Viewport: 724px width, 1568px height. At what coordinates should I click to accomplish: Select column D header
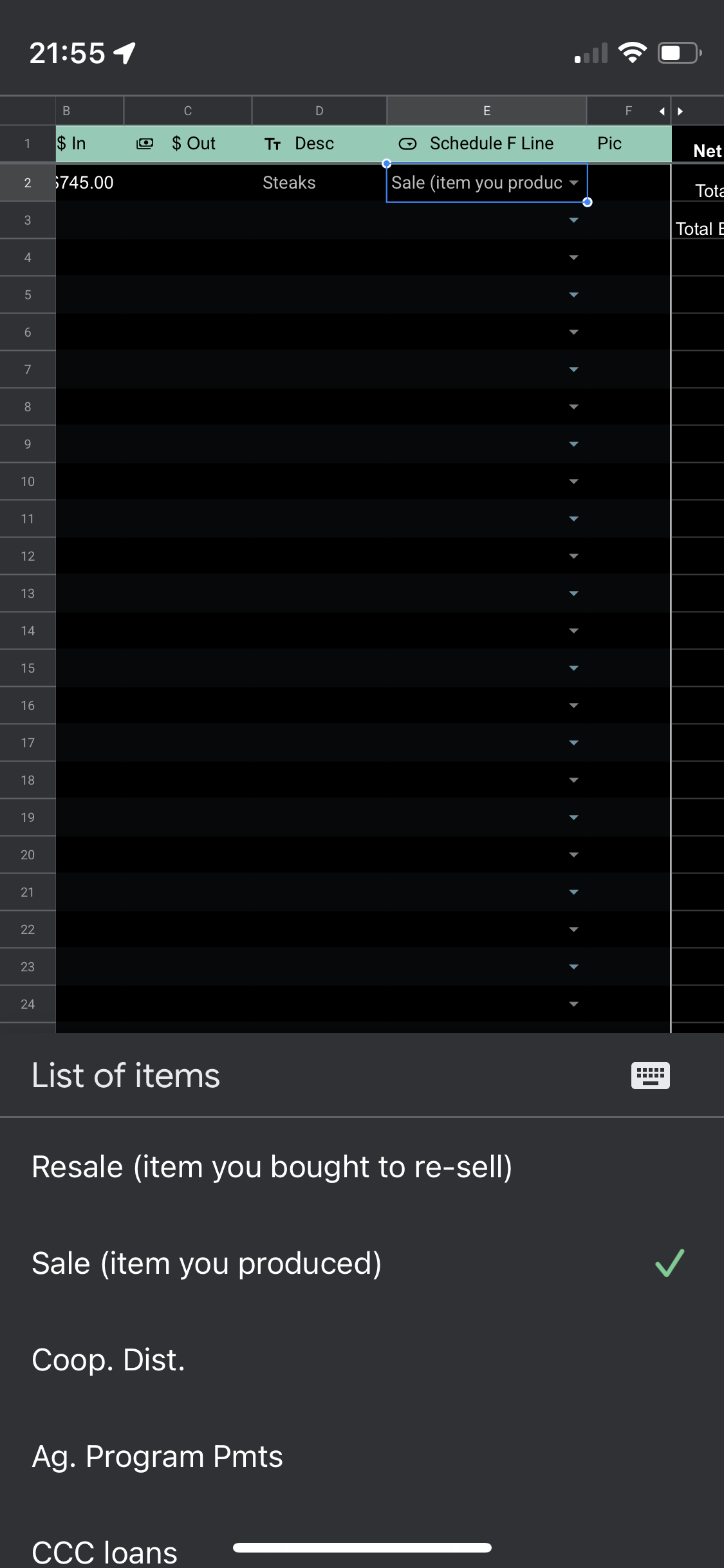pyautogui.click(x=319, y=111)
